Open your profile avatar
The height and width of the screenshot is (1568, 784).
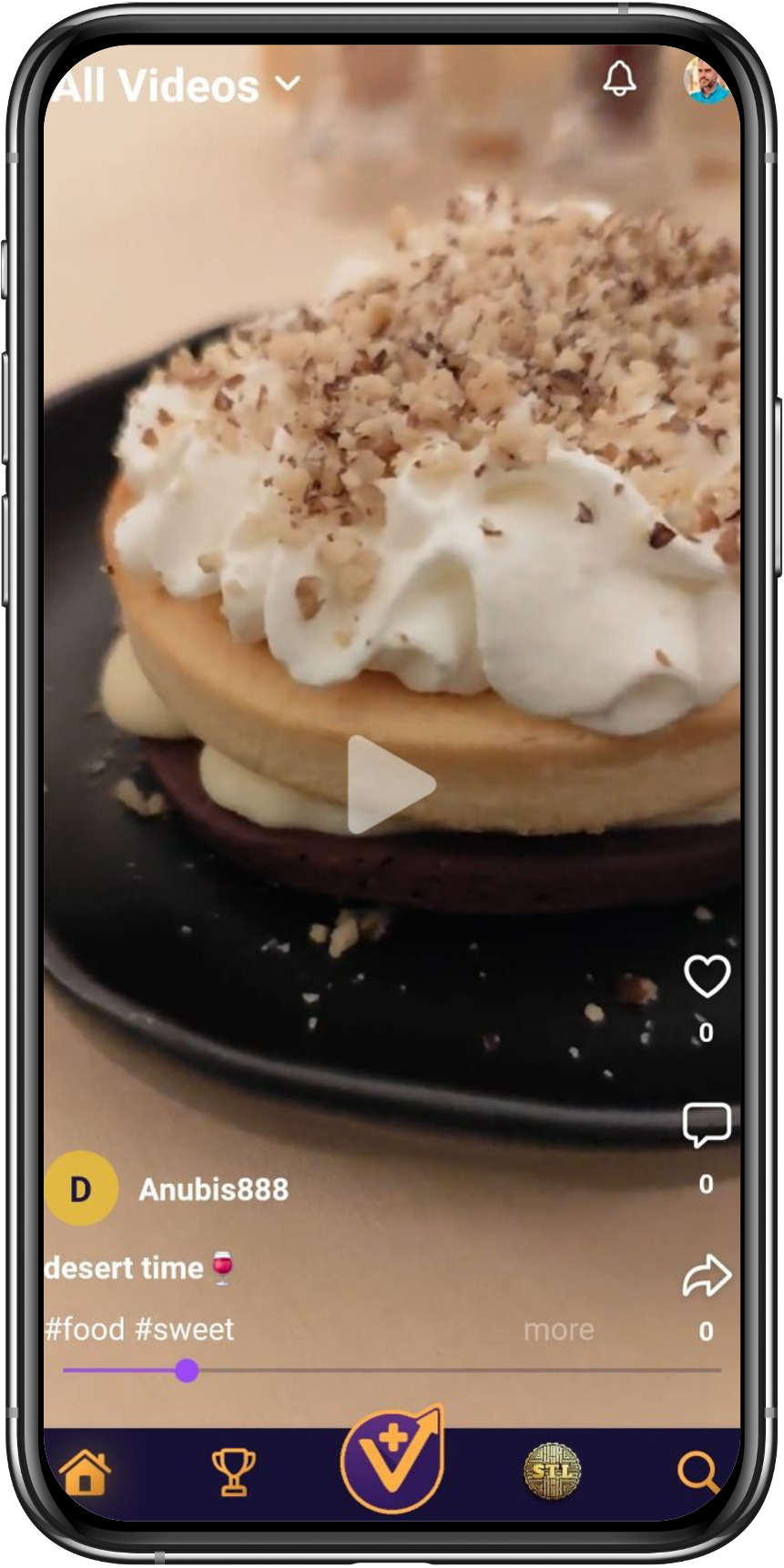(707, 82)
